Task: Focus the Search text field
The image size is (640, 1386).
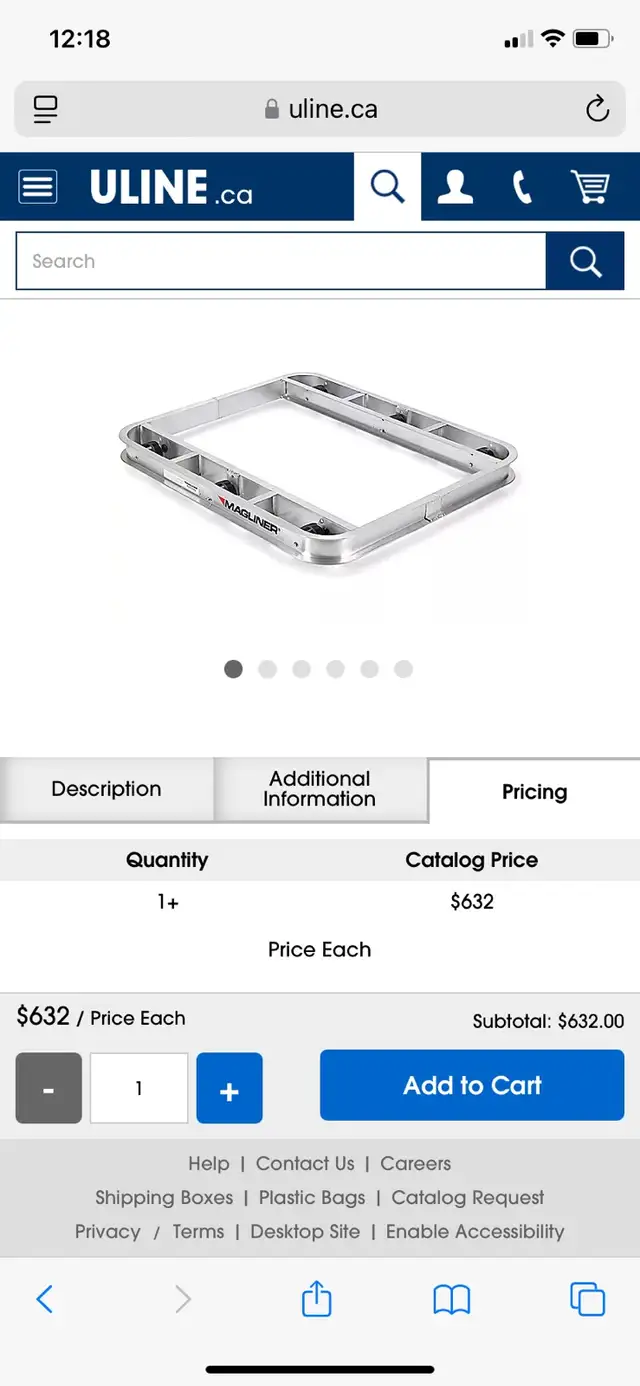Action: (x=281, y=261)
